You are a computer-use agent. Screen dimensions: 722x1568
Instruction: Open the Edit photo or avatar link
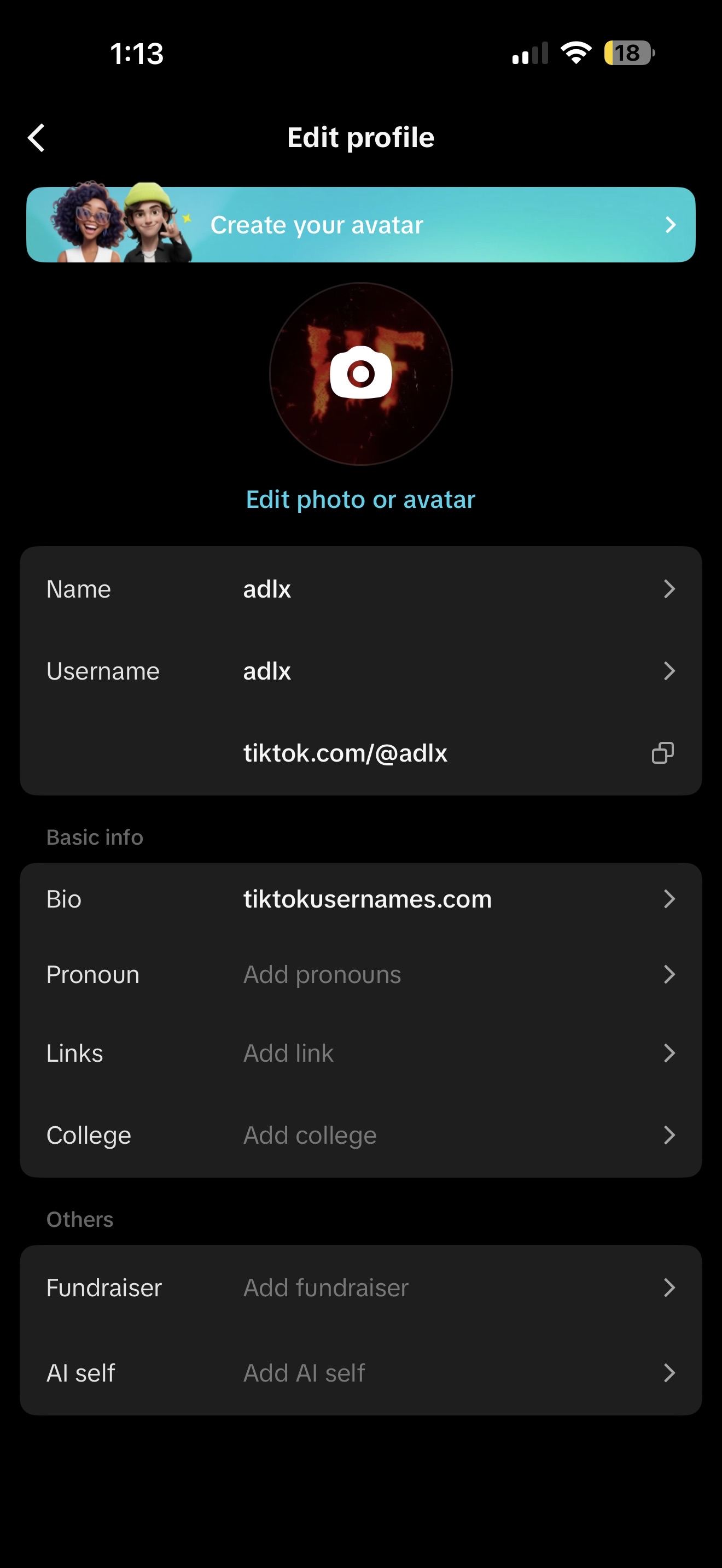360,499
